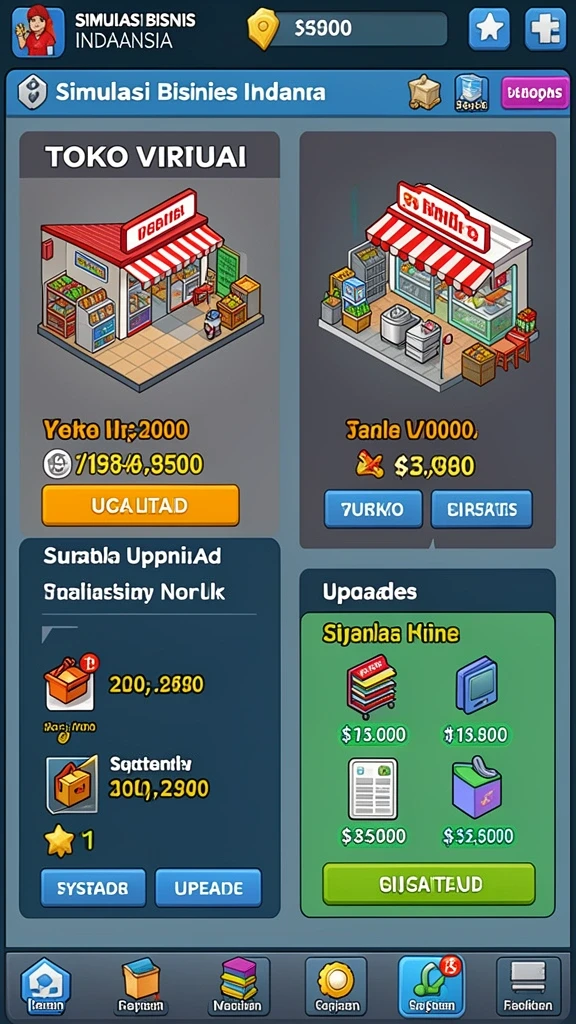Open the Toko Virtual shop card
The width and height of the screenshot is (576, 1024).
(150, 333)
